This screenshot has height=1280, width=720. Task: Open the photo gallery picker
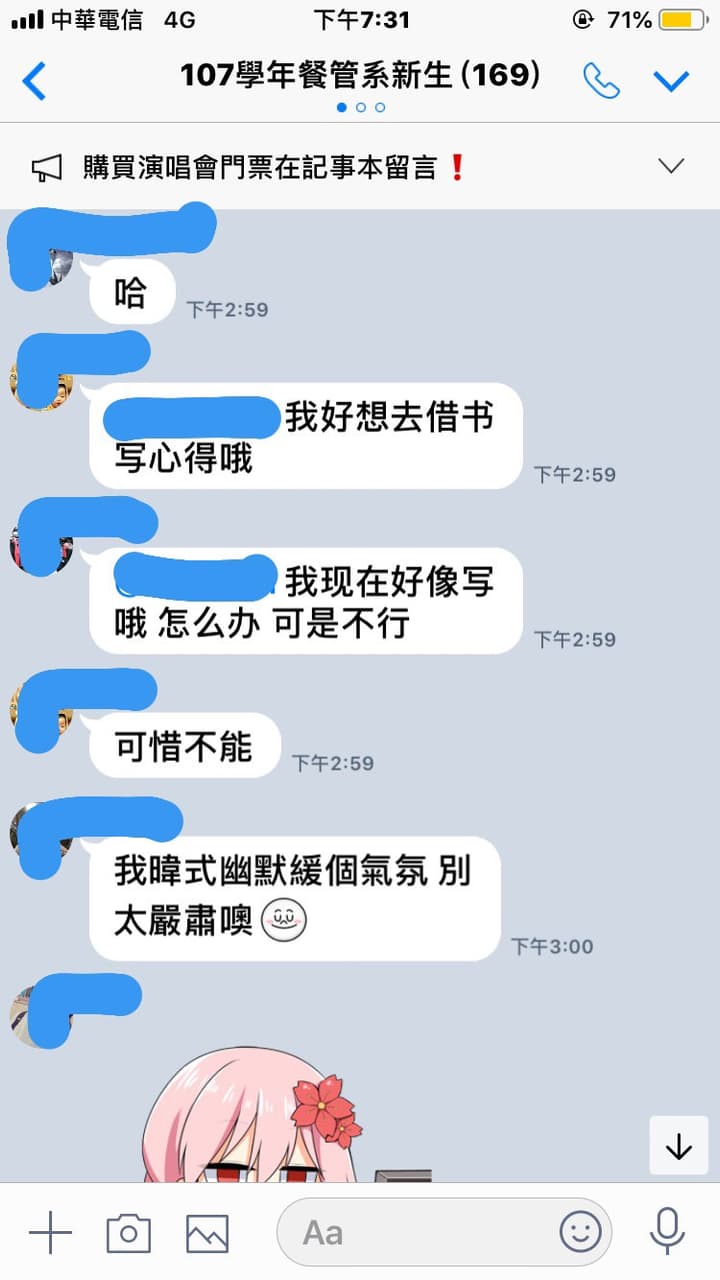(x=207, y=1232)
